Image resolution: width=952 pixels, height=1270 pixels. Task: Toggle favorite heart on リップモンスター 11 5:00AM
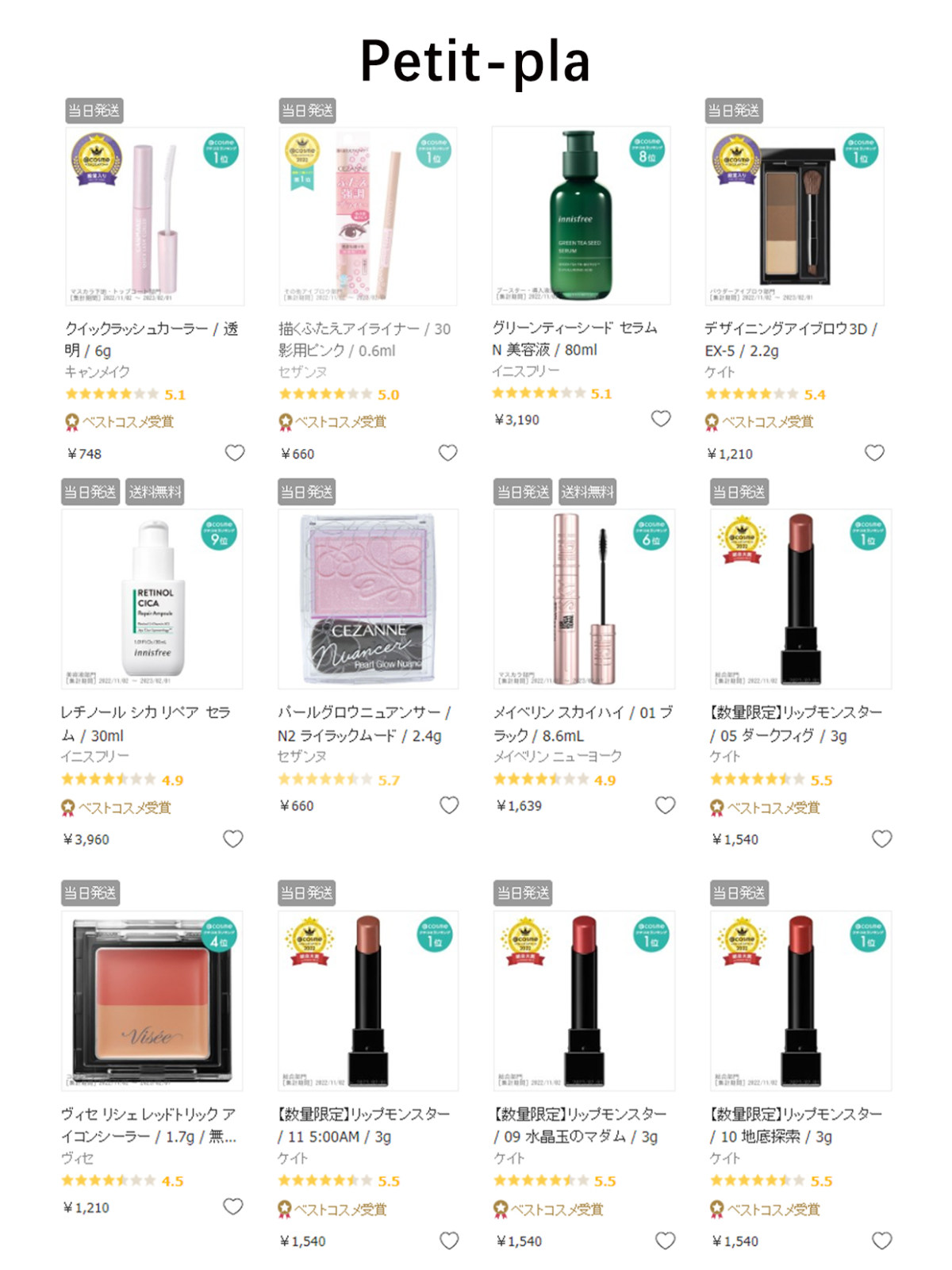pyautogui.click(x=448, y=1240)
